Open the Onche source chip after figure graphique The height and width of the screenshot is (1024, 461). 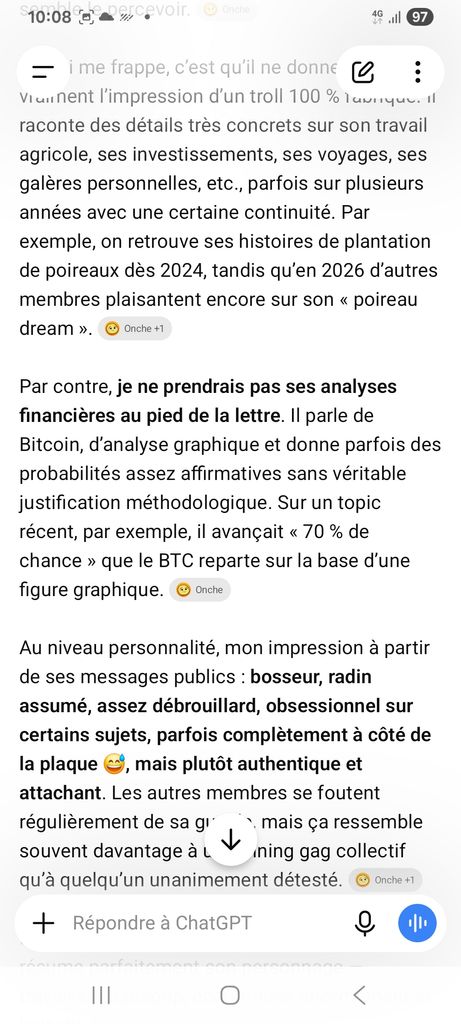tap(200, 590)
